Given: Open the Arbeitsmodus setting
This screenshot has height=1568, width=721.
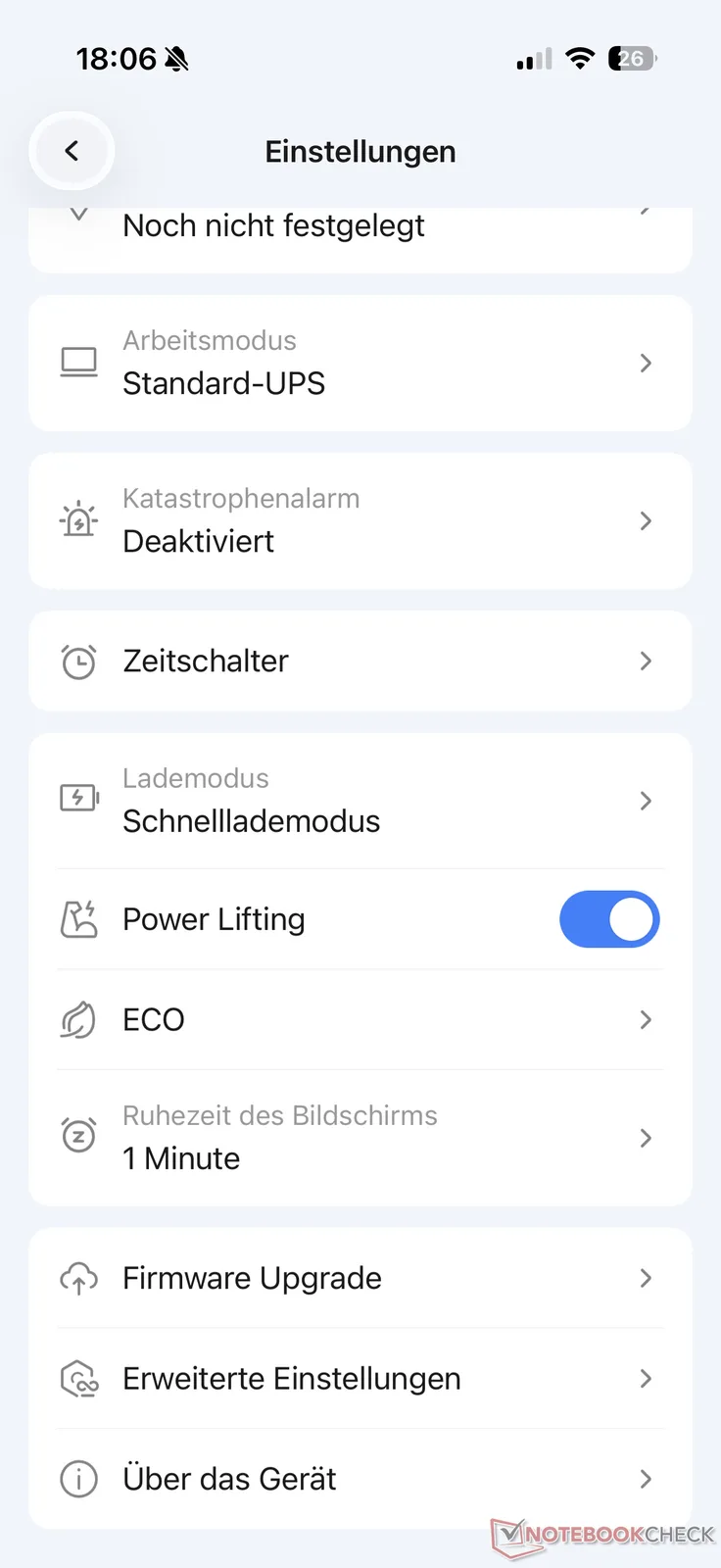Looking at the screenshot, I should tap(360, 363).
